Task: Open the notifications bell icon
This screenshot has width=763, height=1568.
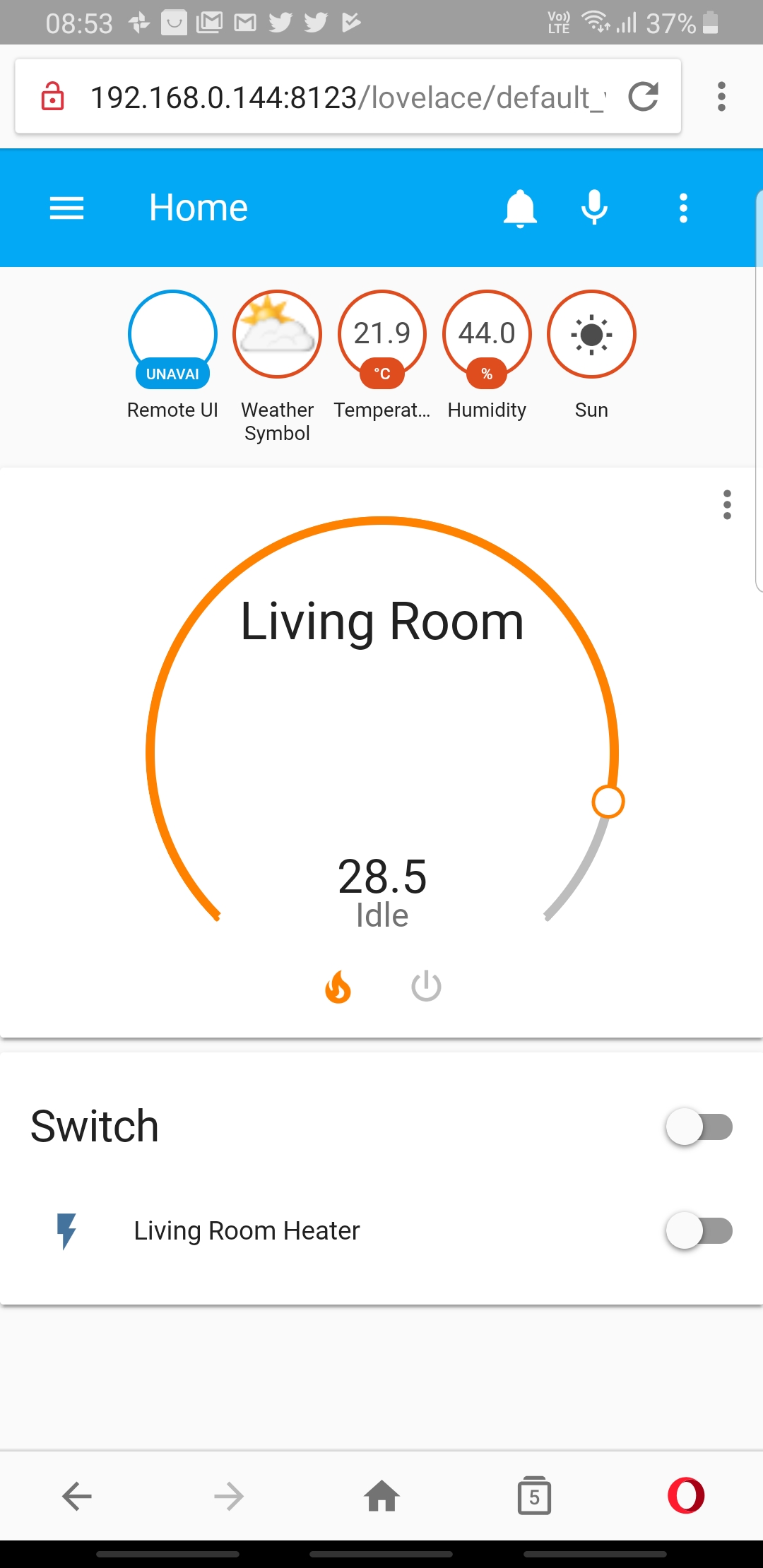Action: (519, 207)
